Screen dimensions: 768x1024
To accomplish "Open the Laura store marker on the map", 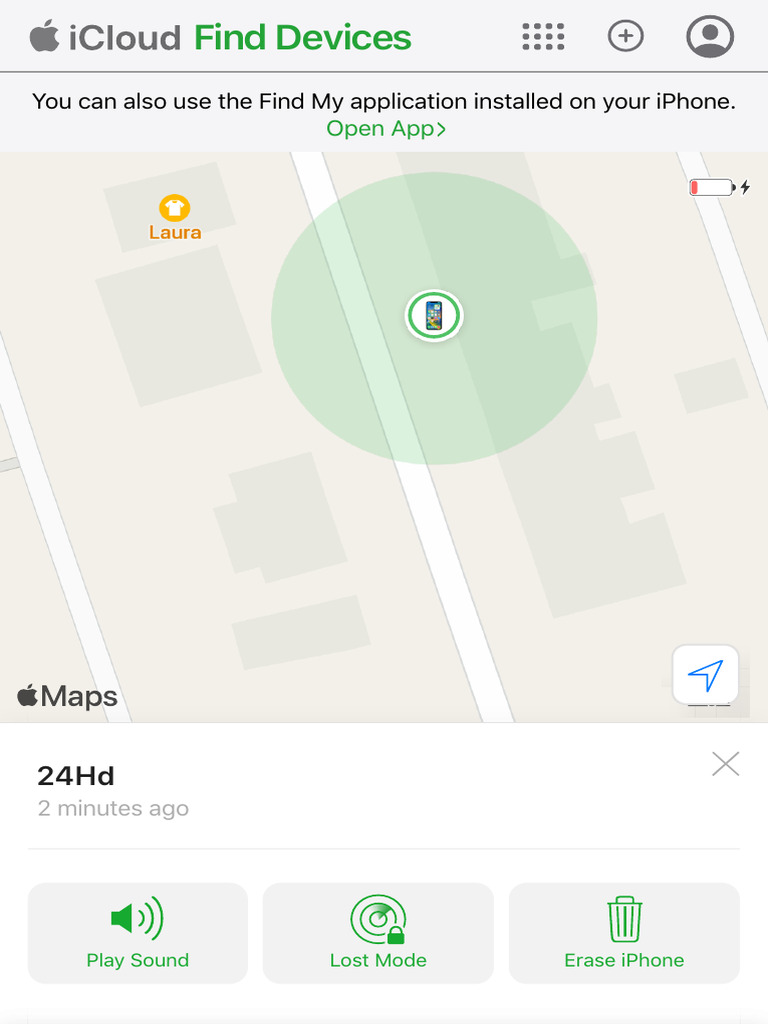I will [174, 218].
